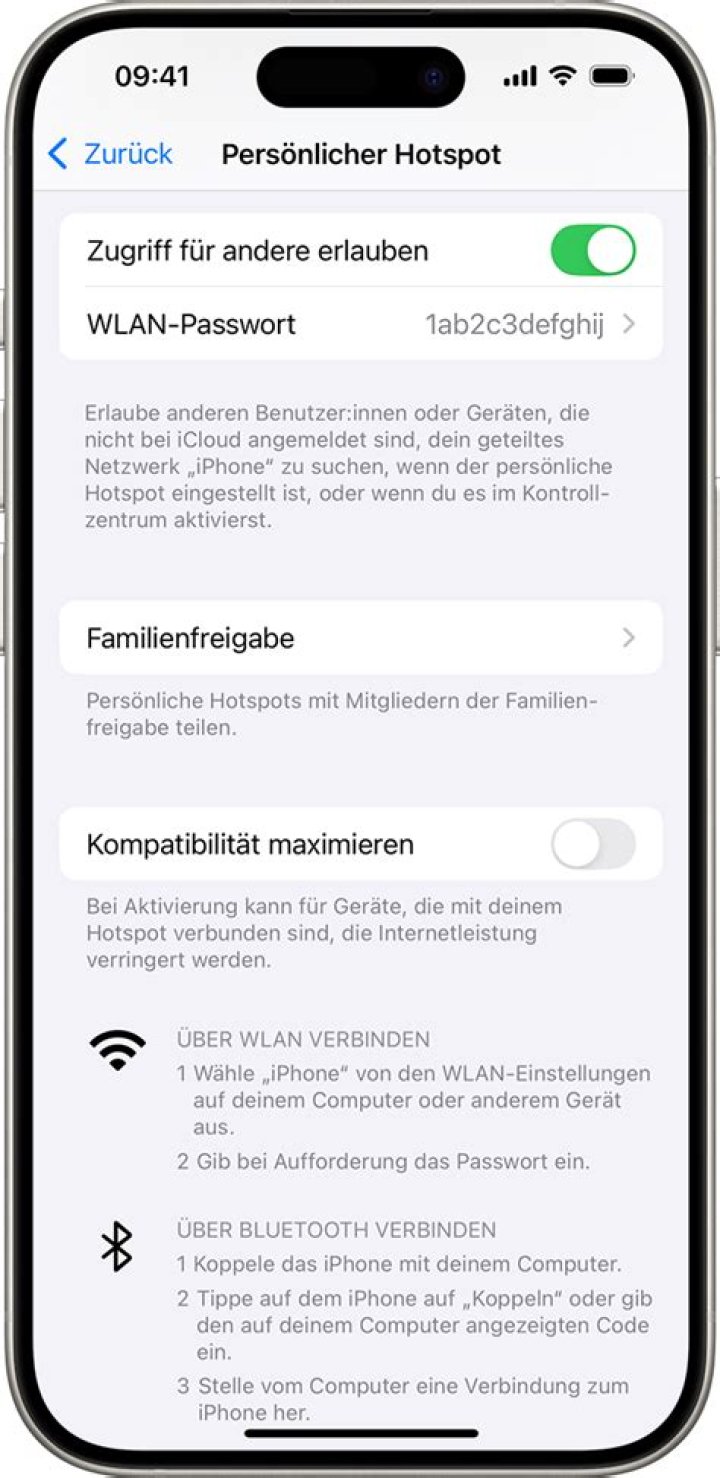The width and height of the screenshot is (720, 1478).
Task: Open WLAN-Passwort details via its chevron
Action: (x=629, y=324)
